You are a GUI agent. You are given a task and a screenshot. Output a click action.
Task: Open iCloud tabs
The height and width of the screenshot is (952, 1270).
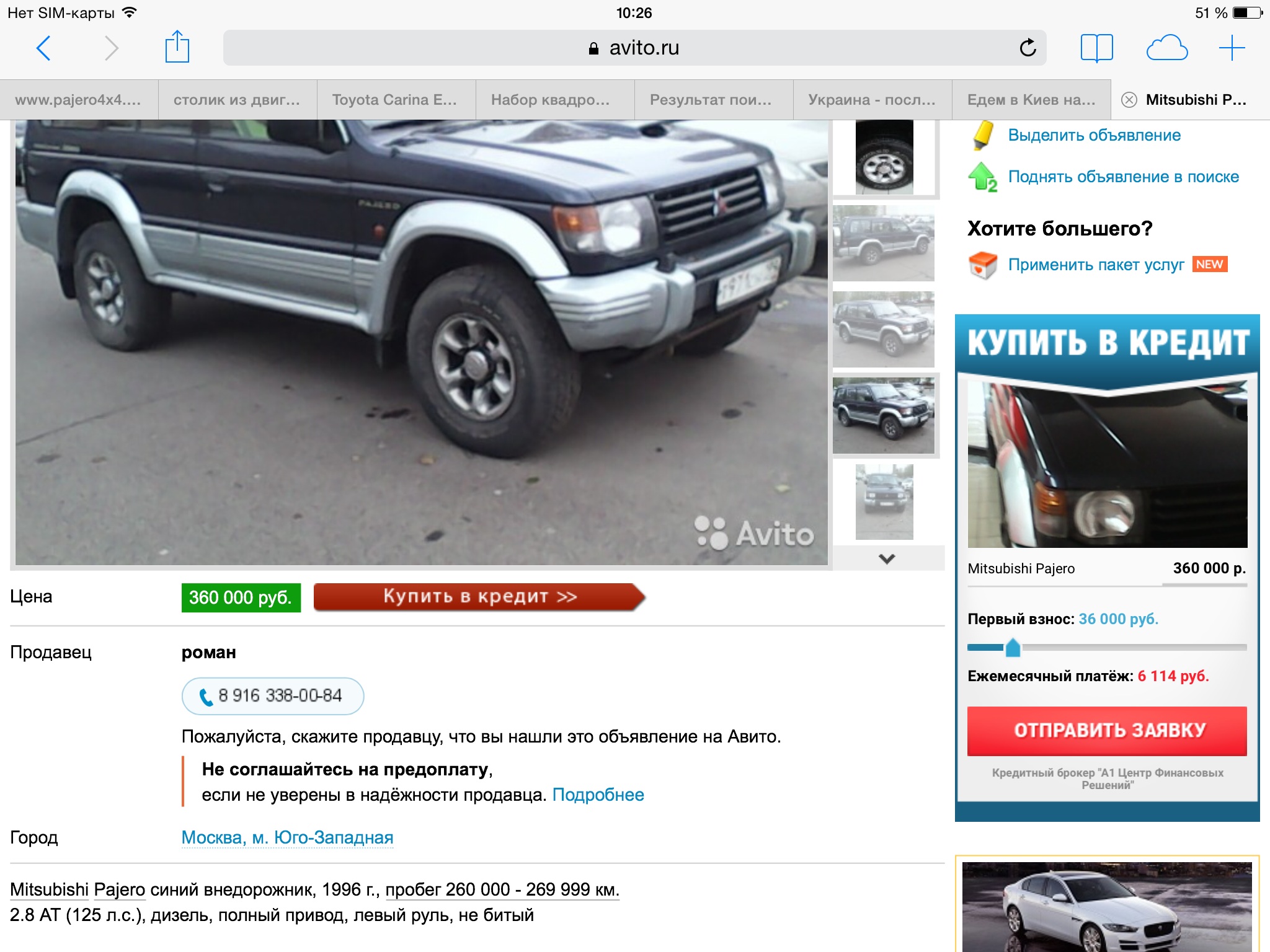(1166, 48)
